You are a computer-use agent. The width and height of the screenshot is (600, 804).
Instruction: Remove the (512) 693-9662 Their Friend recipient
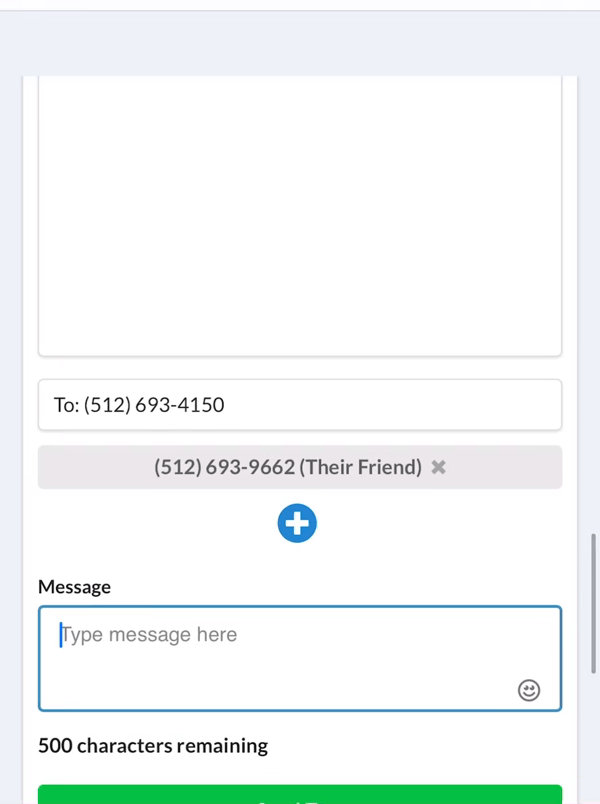click(438, 467)
